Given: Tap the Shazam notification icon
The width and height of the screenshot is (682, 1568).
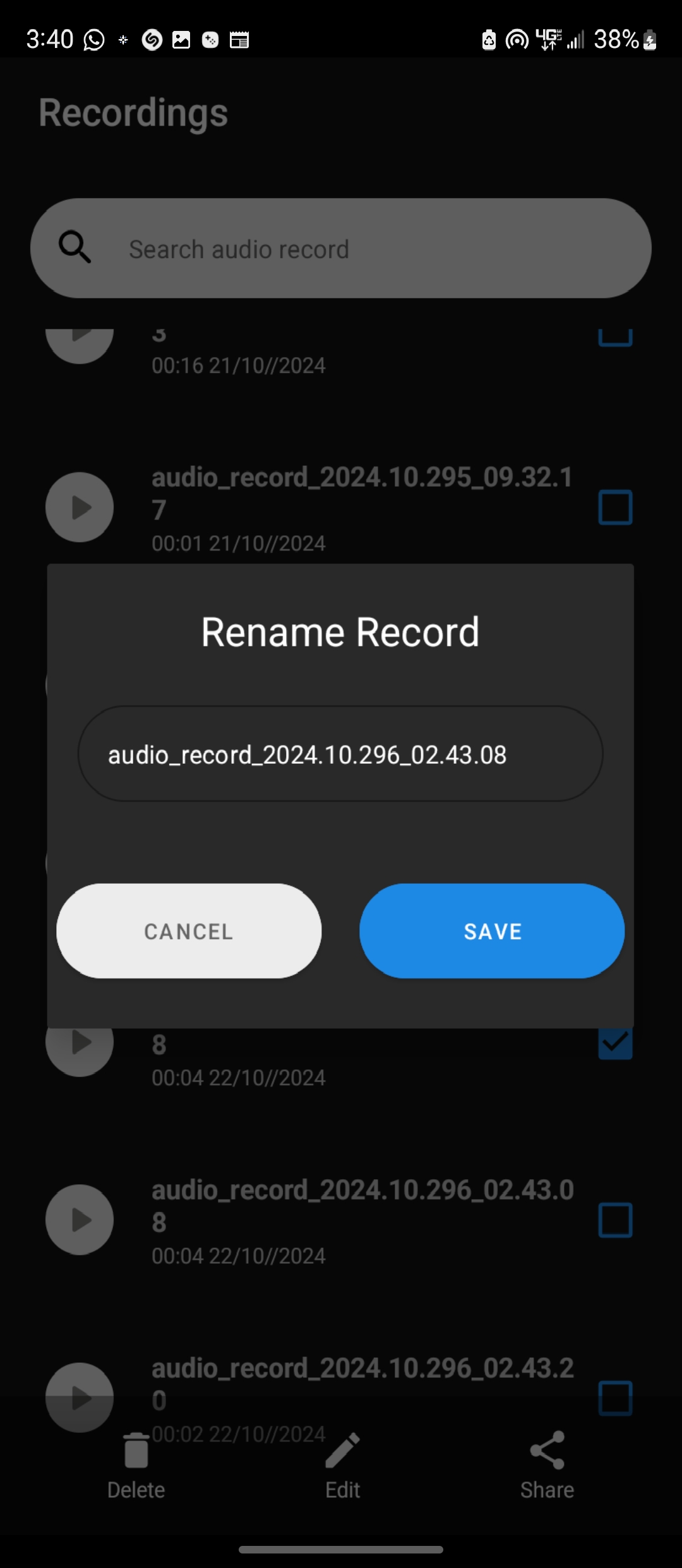Looking at the screenshot, I should pos(151,39).
